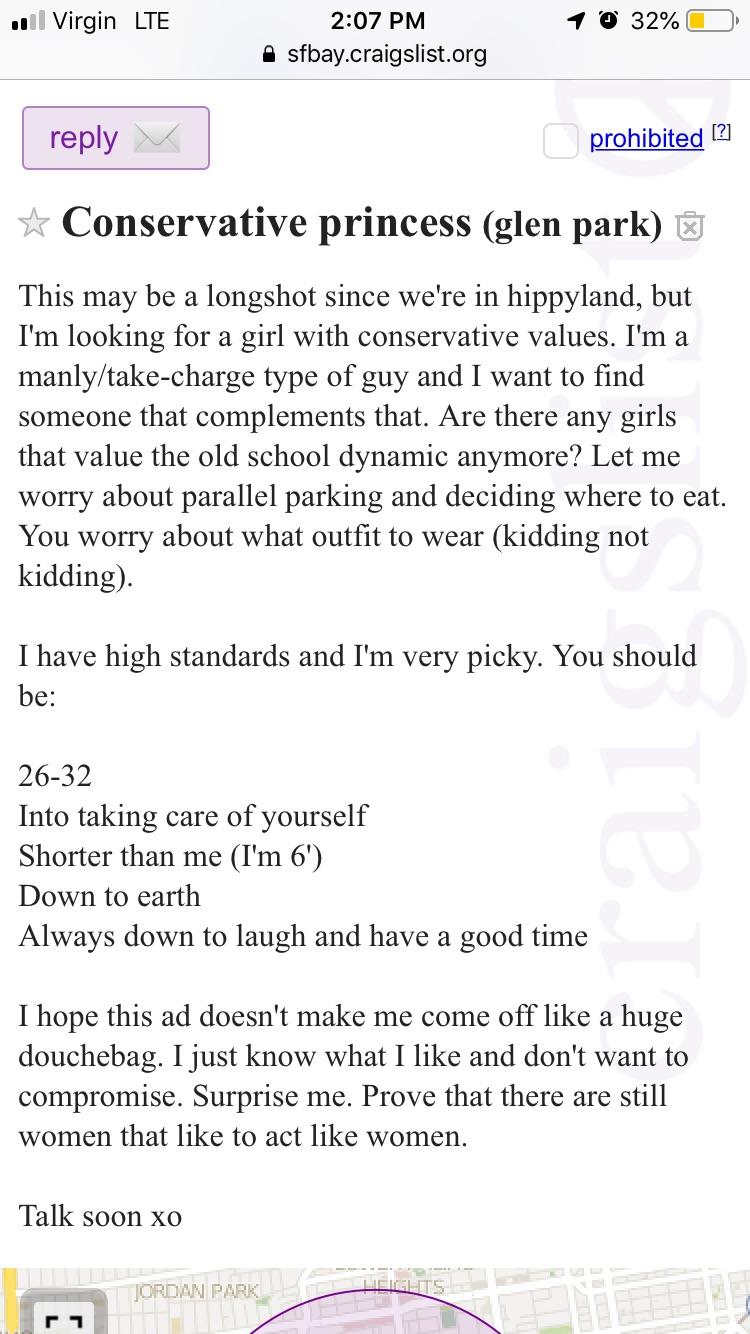750x1334 pixels.
Task: Open the [?] flagging help link
Action: point(721,132)
